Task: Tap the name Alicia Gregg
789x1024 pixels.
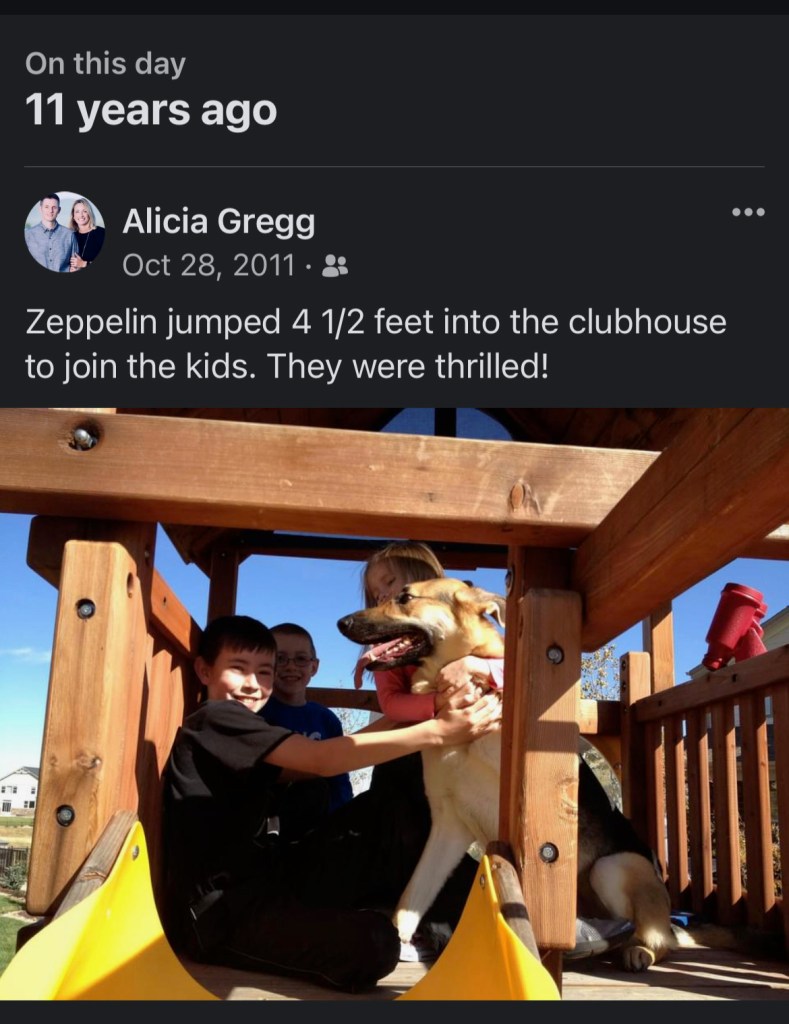Action: (x=218, y=222)
